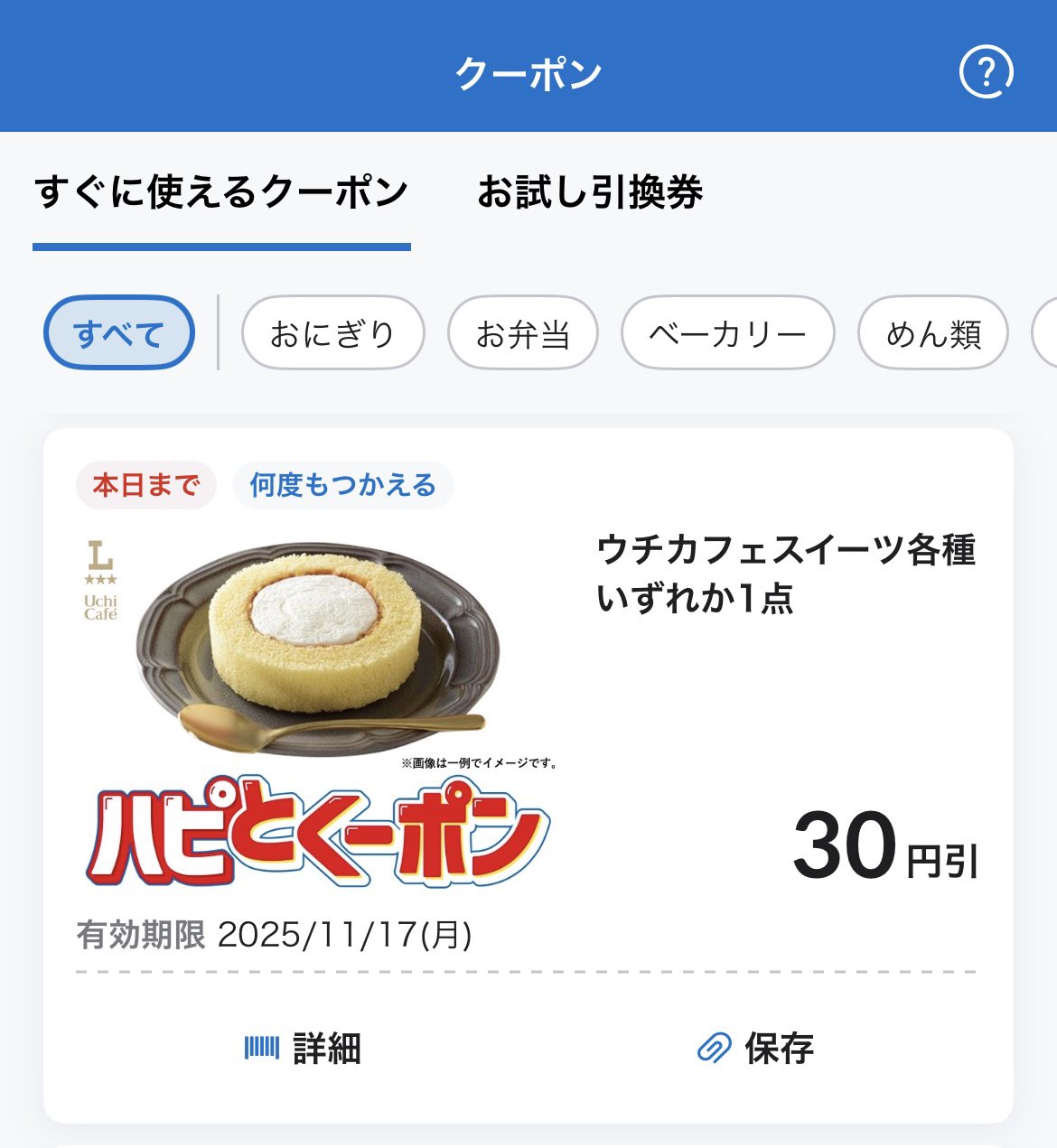Switch to the お試し引換券 tab
The height and width of the screenshot is (1148, 1057).
[590, 192]
